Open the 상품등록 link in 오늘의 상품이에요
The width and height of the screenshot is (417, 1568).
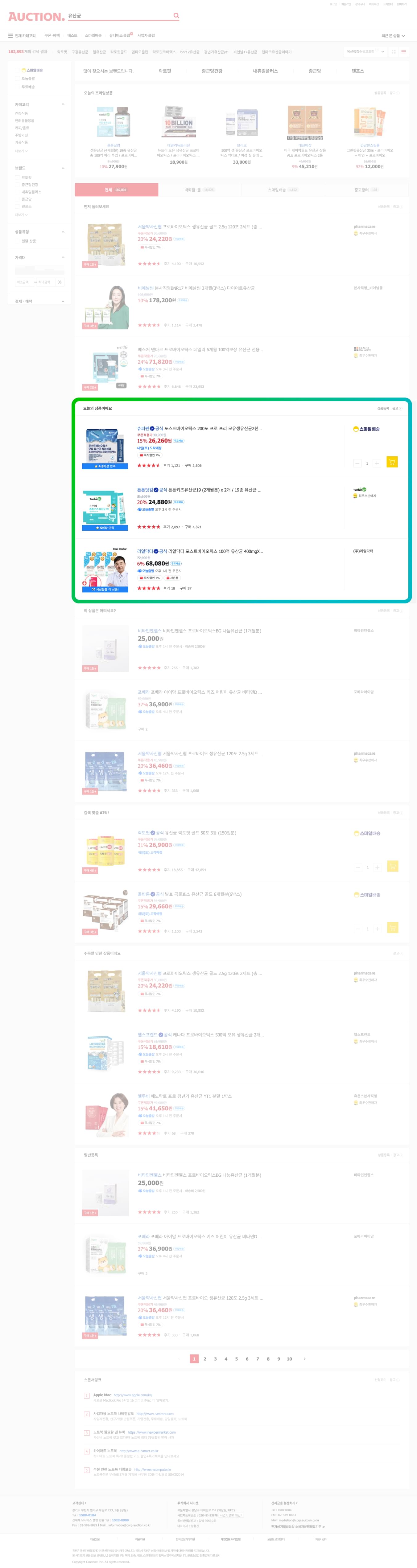pyautogui.click(x=382, y=408)
